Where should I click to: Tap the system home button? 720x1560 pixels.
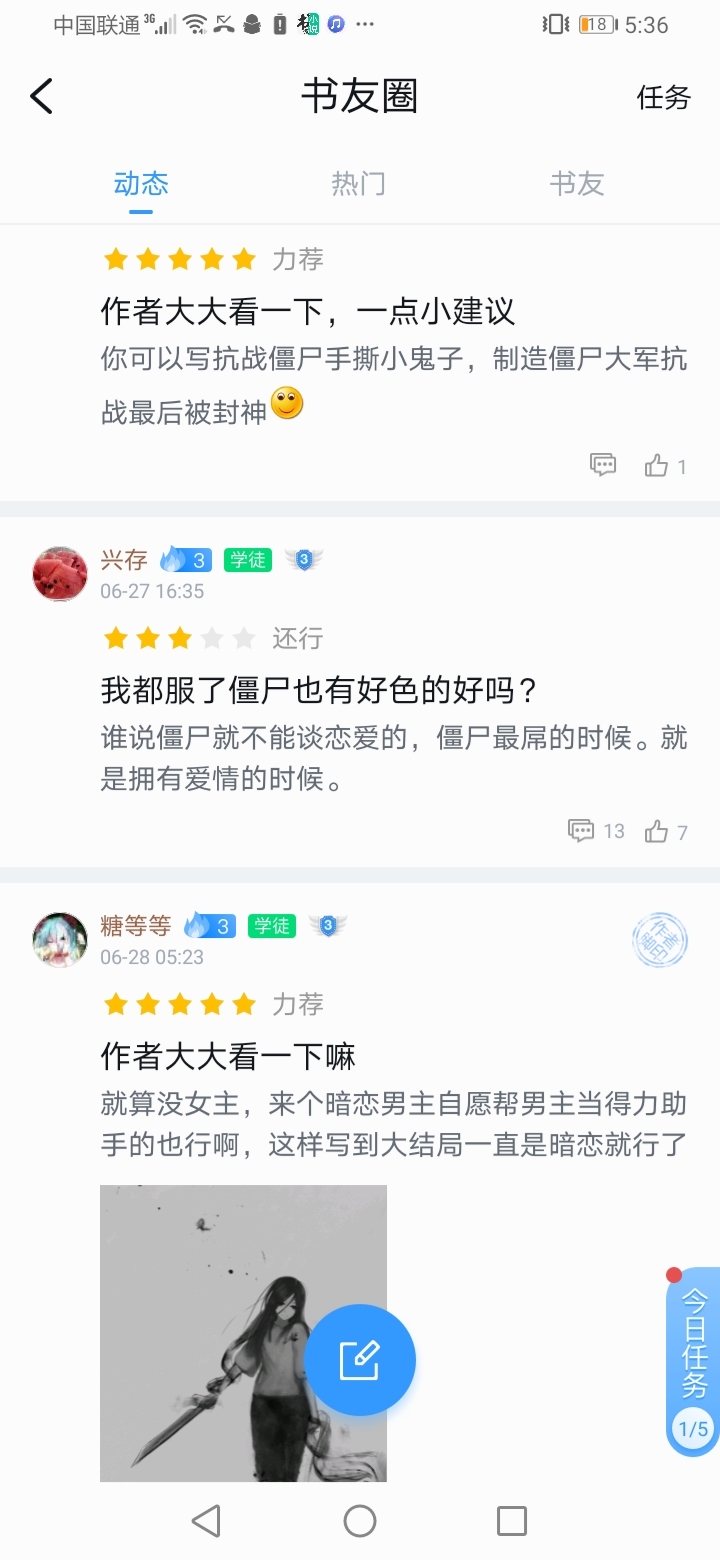[360, 1521]
